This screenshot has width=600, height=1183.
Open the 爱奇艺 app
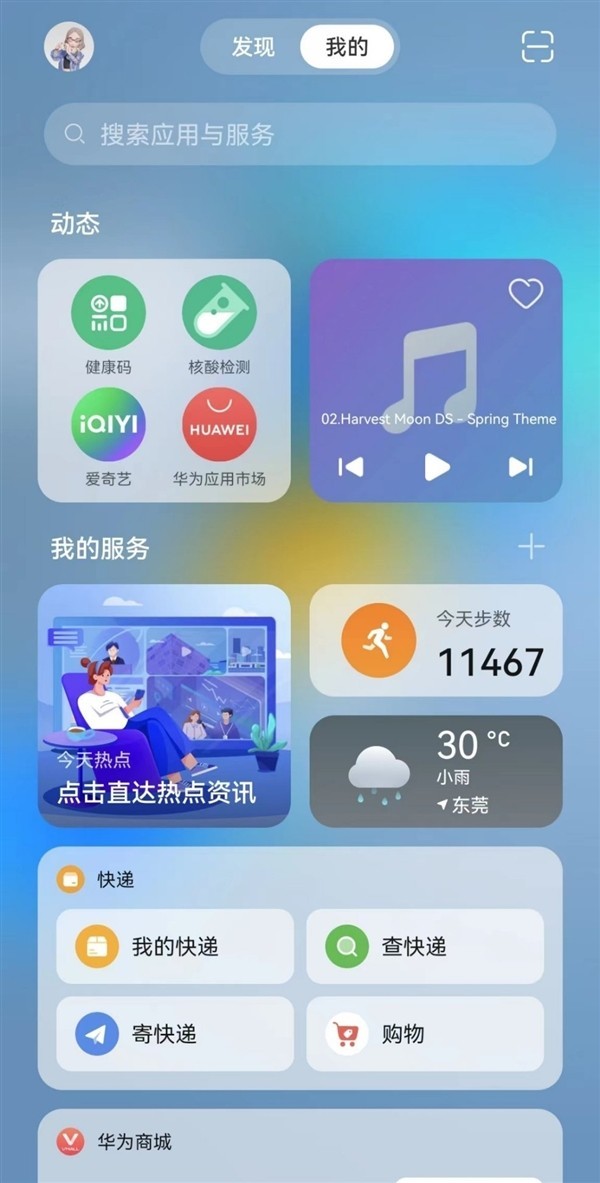108,425
